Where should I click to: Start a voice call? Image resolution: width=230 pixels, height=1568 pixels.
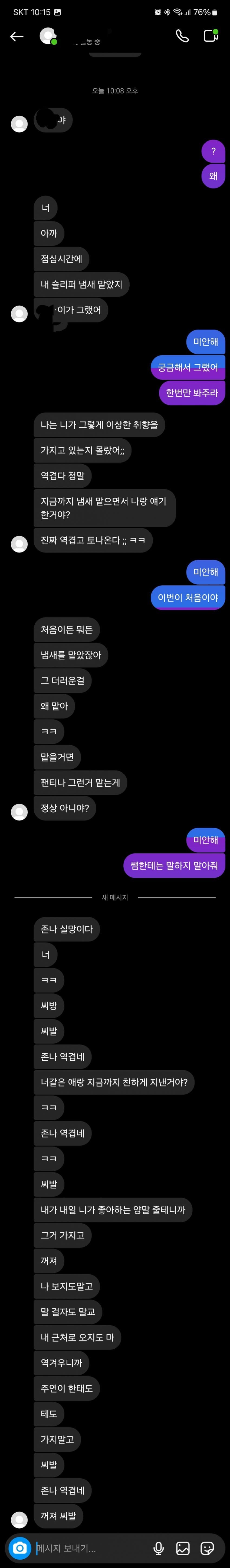(182, 36)
